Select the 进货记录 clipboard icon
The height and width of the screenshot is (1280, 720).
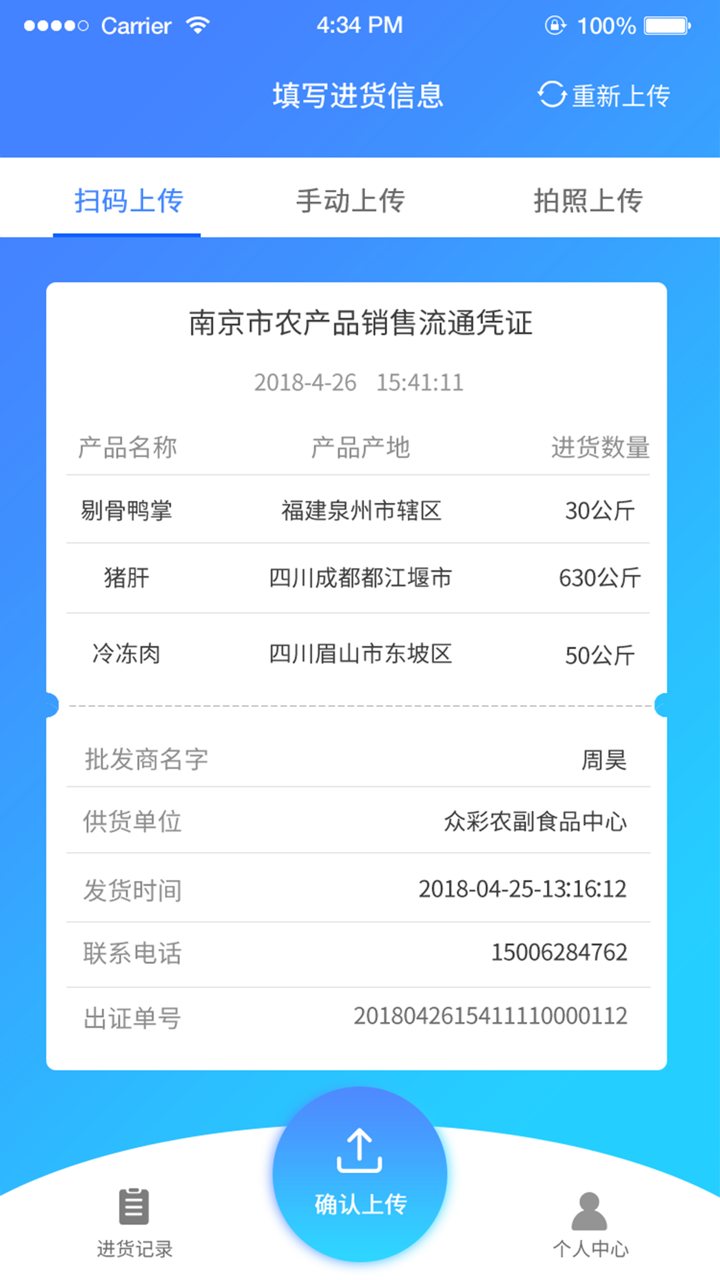(x=133, y=1205)
